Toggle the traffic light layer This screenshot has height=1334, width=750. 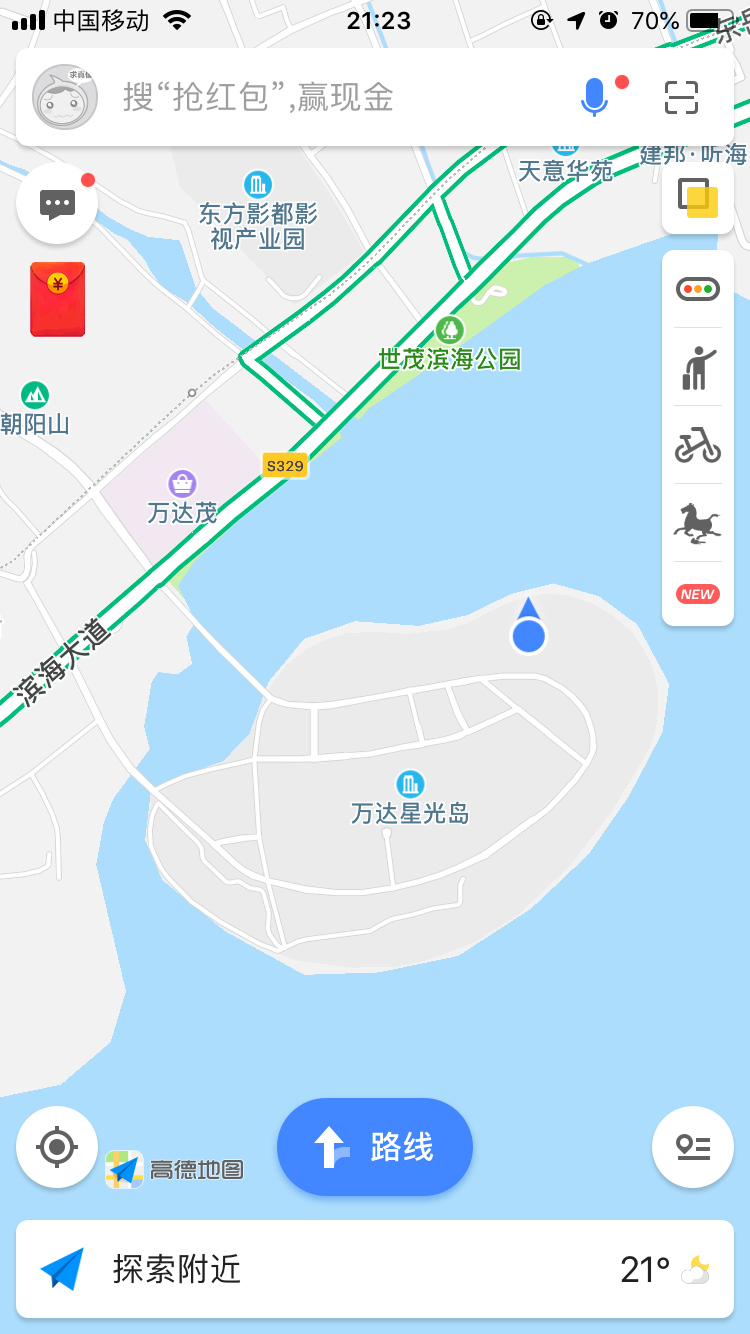tap(698, 290)
